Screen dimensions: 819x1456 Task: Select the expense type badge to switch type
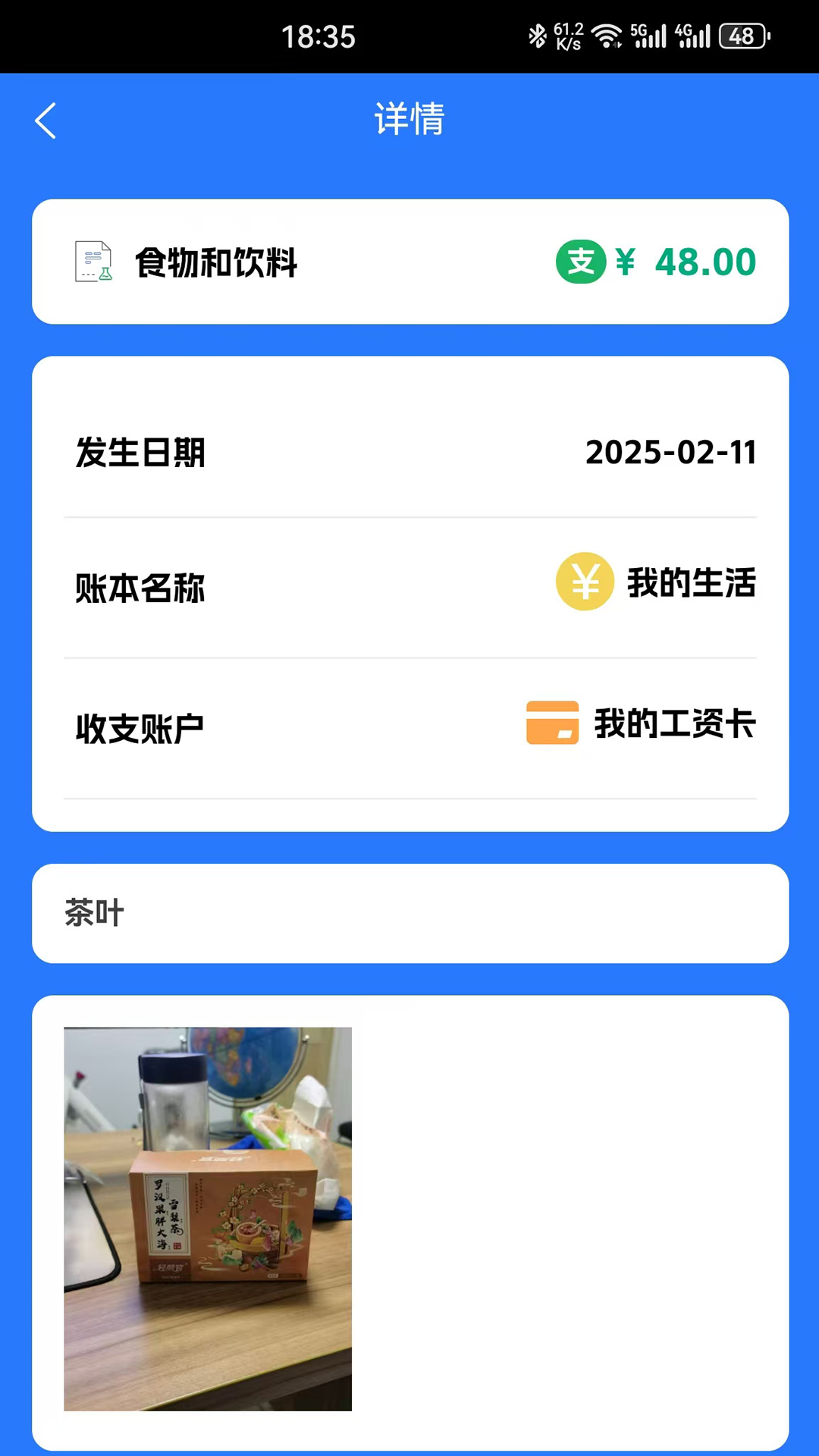pyautogui.click(x=581, y=261)
